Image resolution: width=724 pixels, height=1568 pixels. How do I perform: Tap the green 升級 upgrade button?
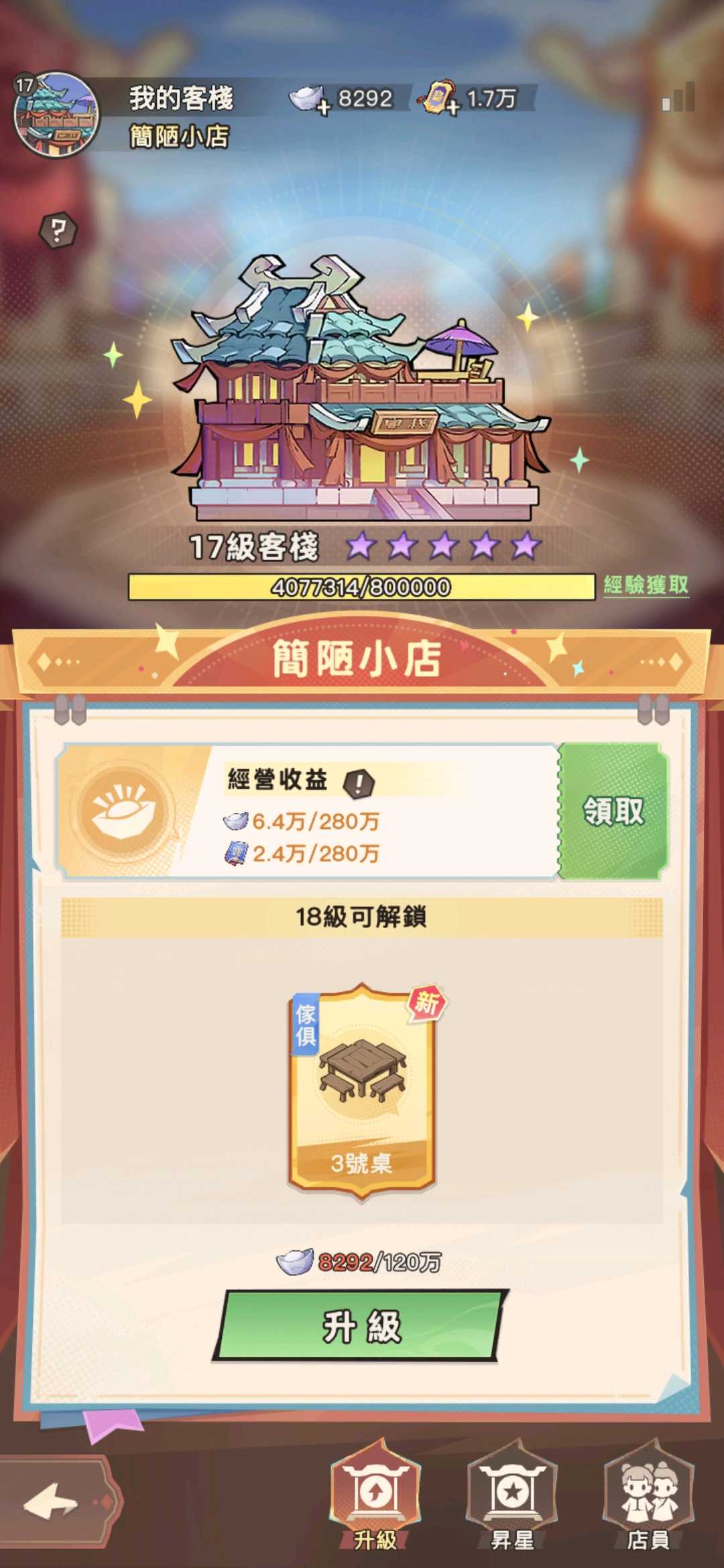361,1326
